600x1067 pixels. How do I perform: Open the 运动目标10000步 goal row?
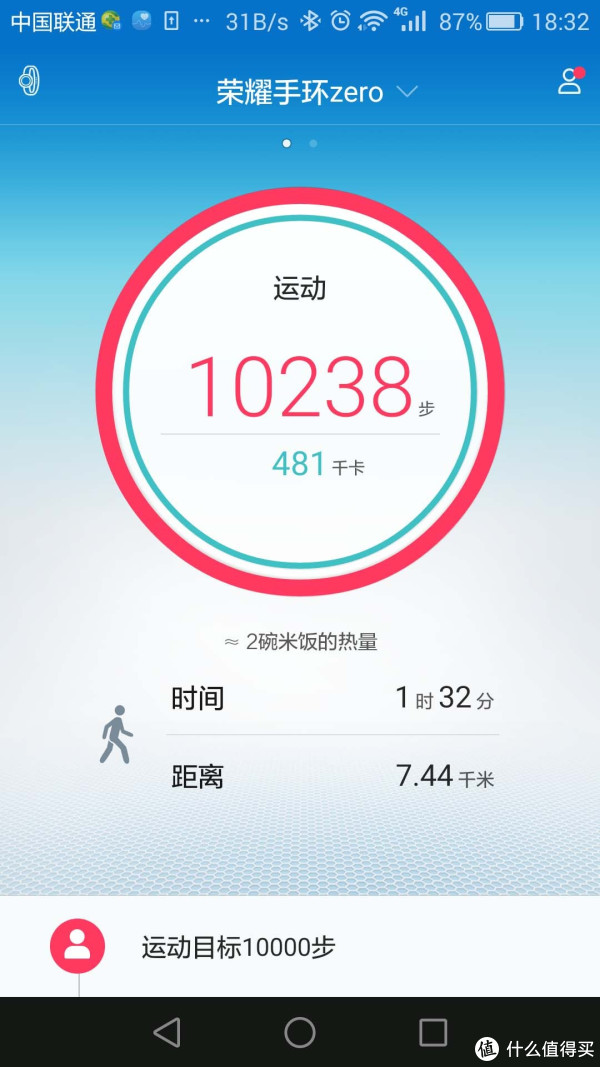click(238, 947)
